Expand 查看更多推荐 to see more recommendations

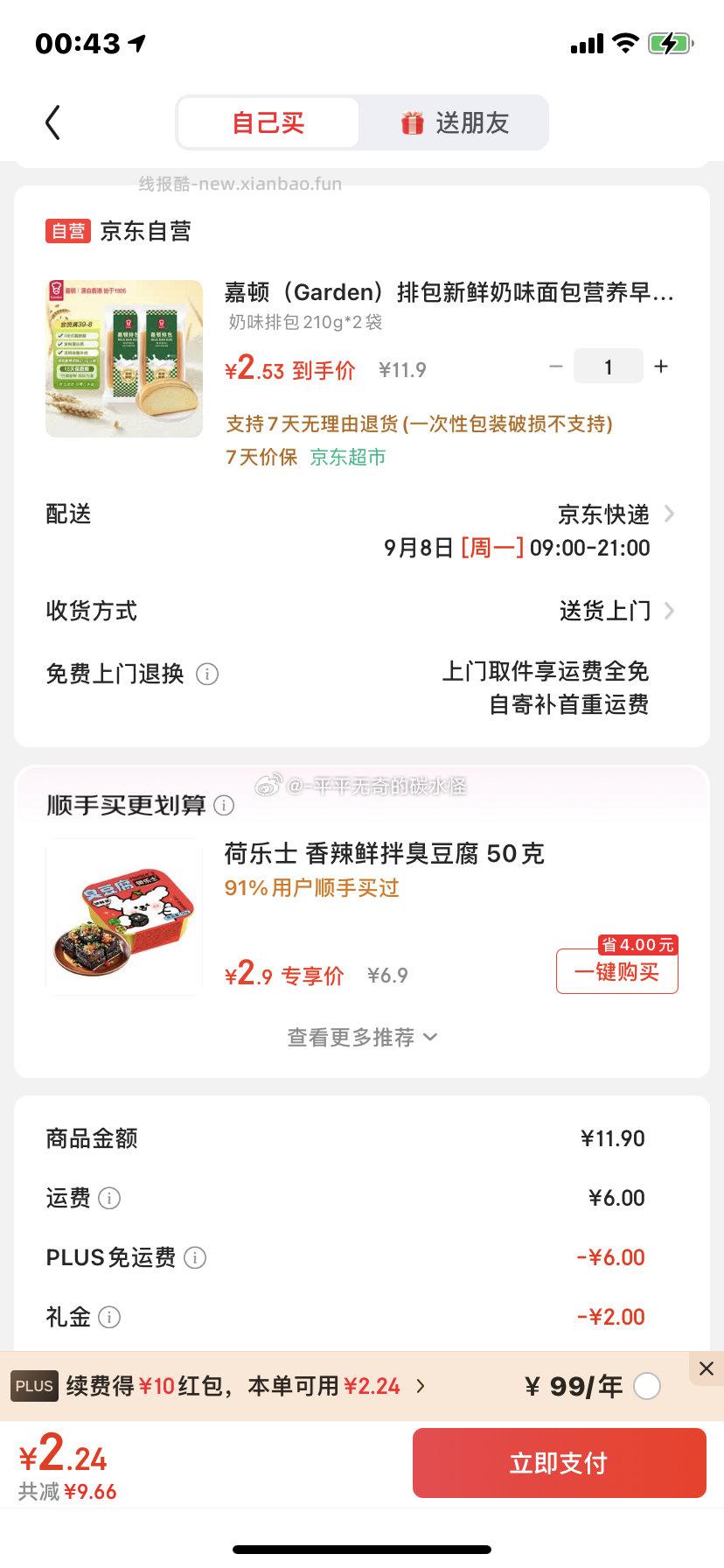(x=361, y=1037)
